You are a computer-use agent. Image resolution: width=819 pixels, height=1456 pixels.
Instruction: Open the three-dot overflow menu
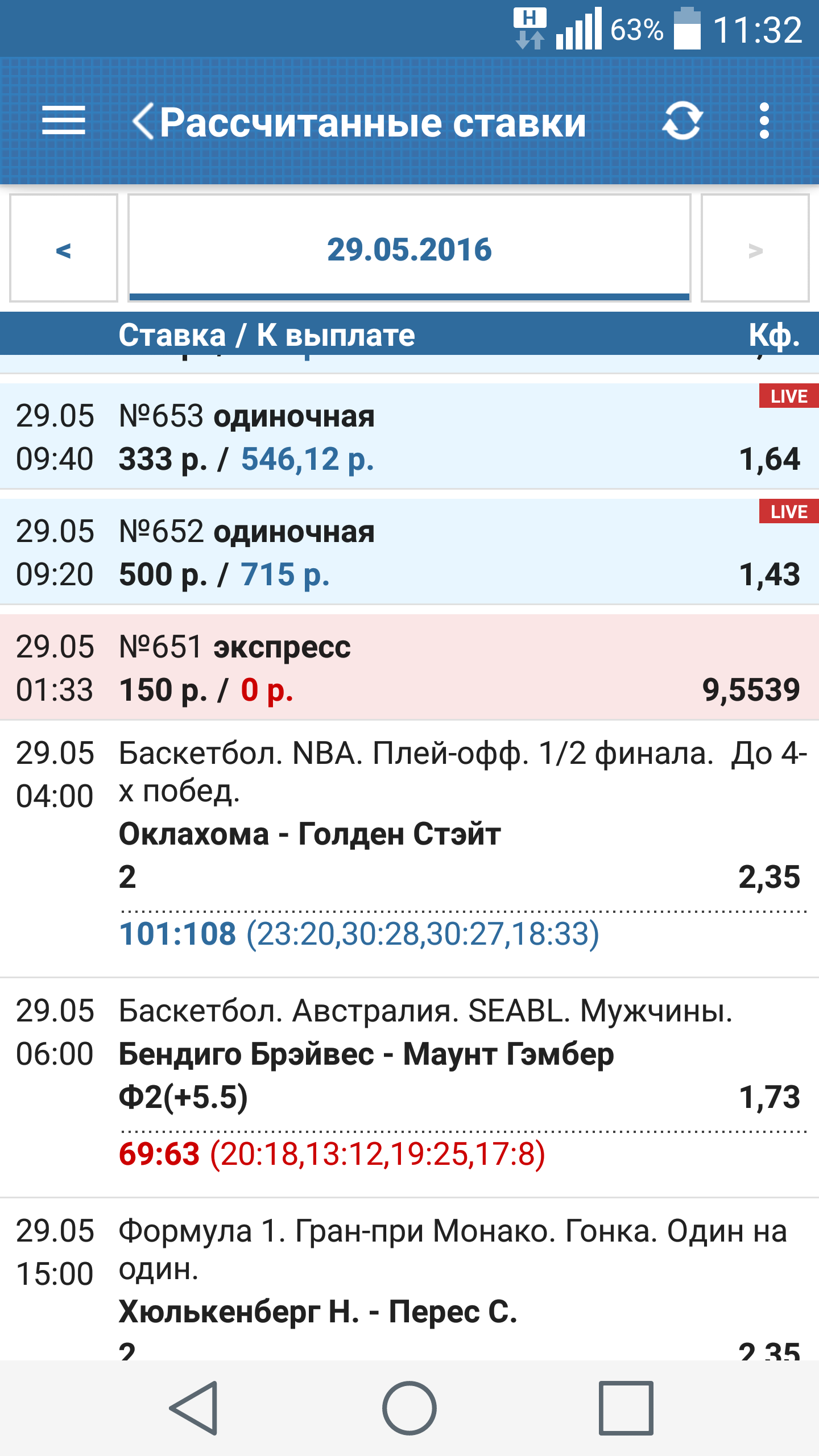pos(764,121)
